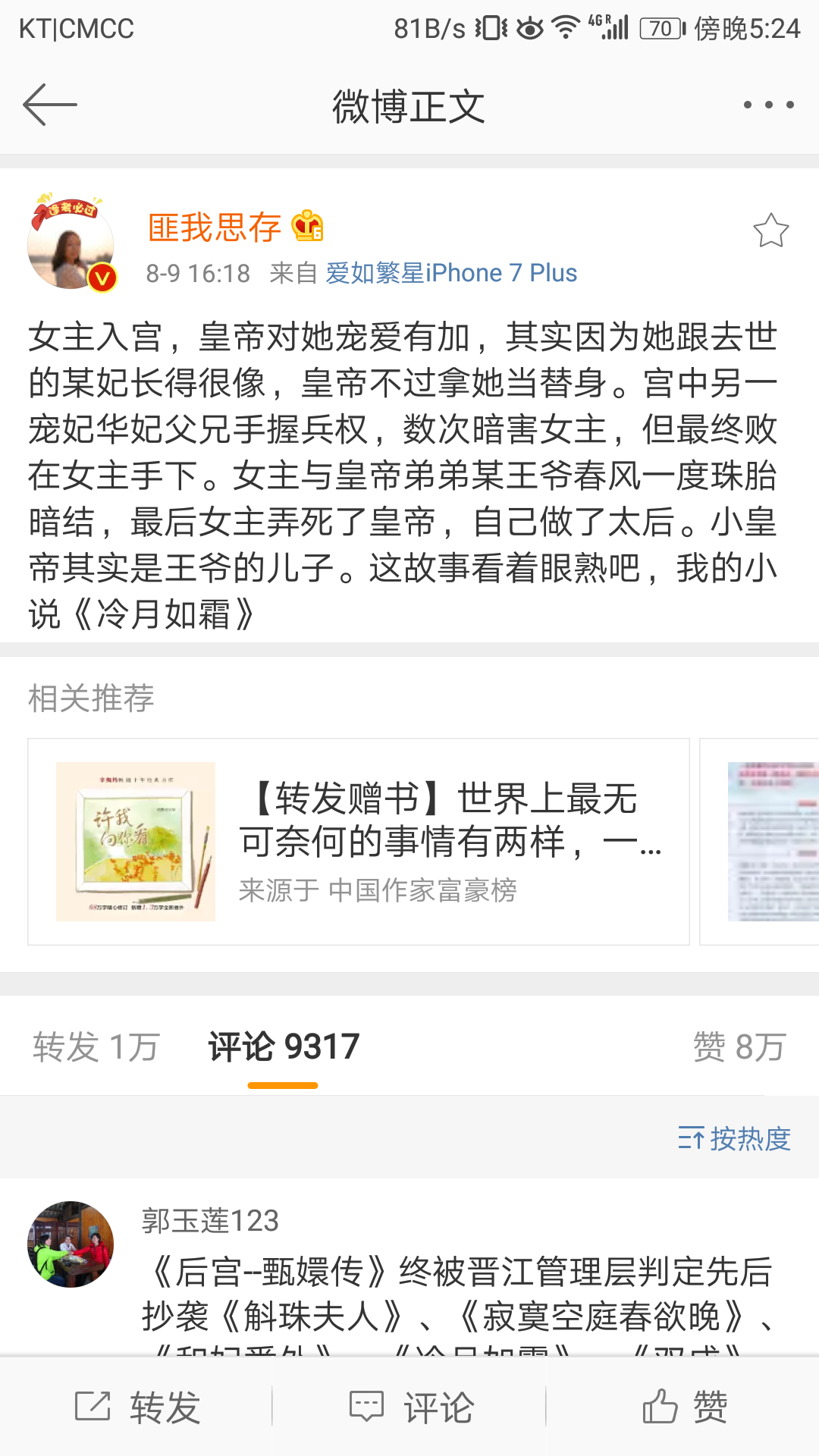Screen dimensions: 819x1456
Task: Open 郭玉莲123's profile avatar
Action: (71, 1244)
